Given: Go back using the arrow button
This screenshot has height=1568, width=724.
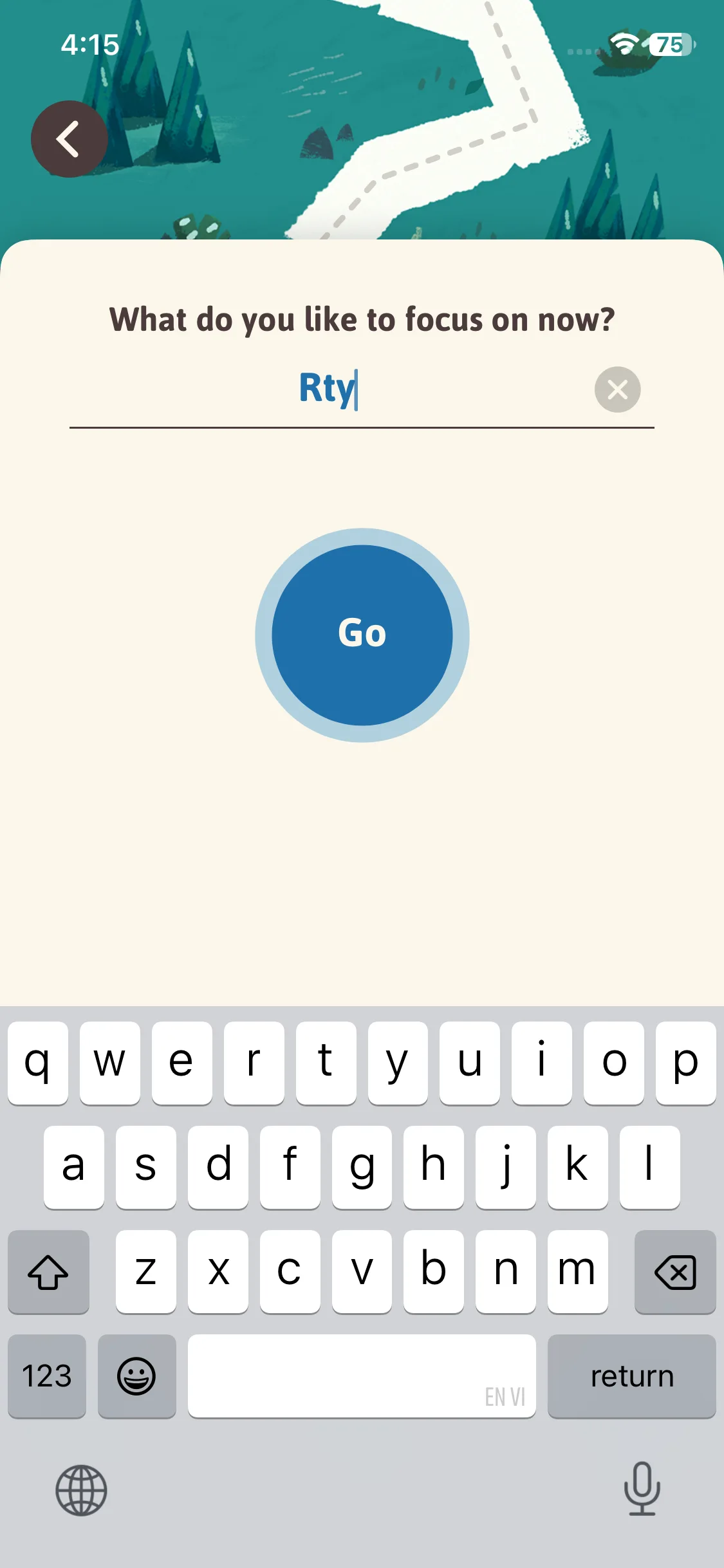Looking at the screenshot, I should click(69, 139).
